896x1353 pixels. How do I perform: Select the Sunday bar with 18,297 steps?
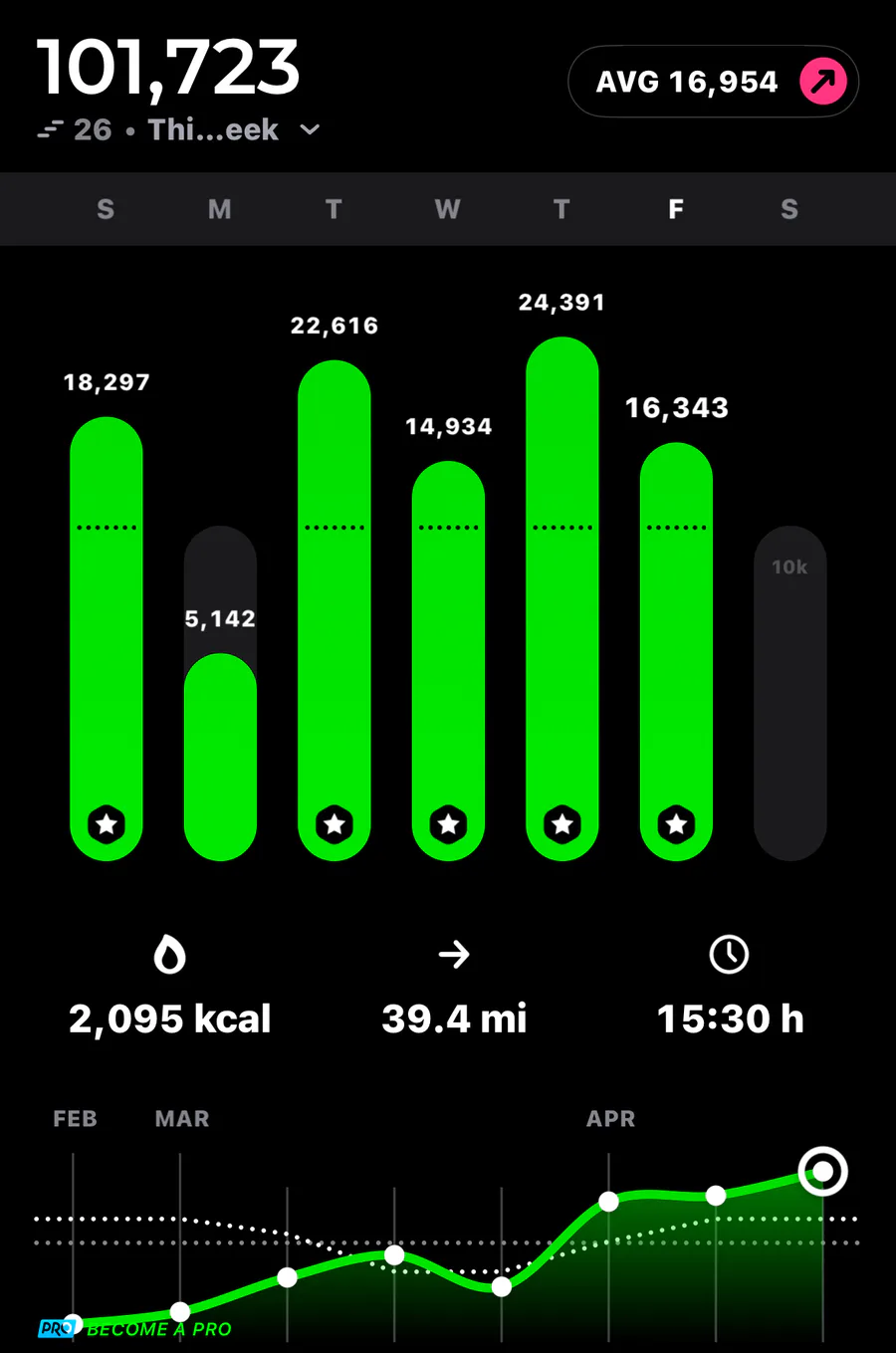tap(107, 637)
